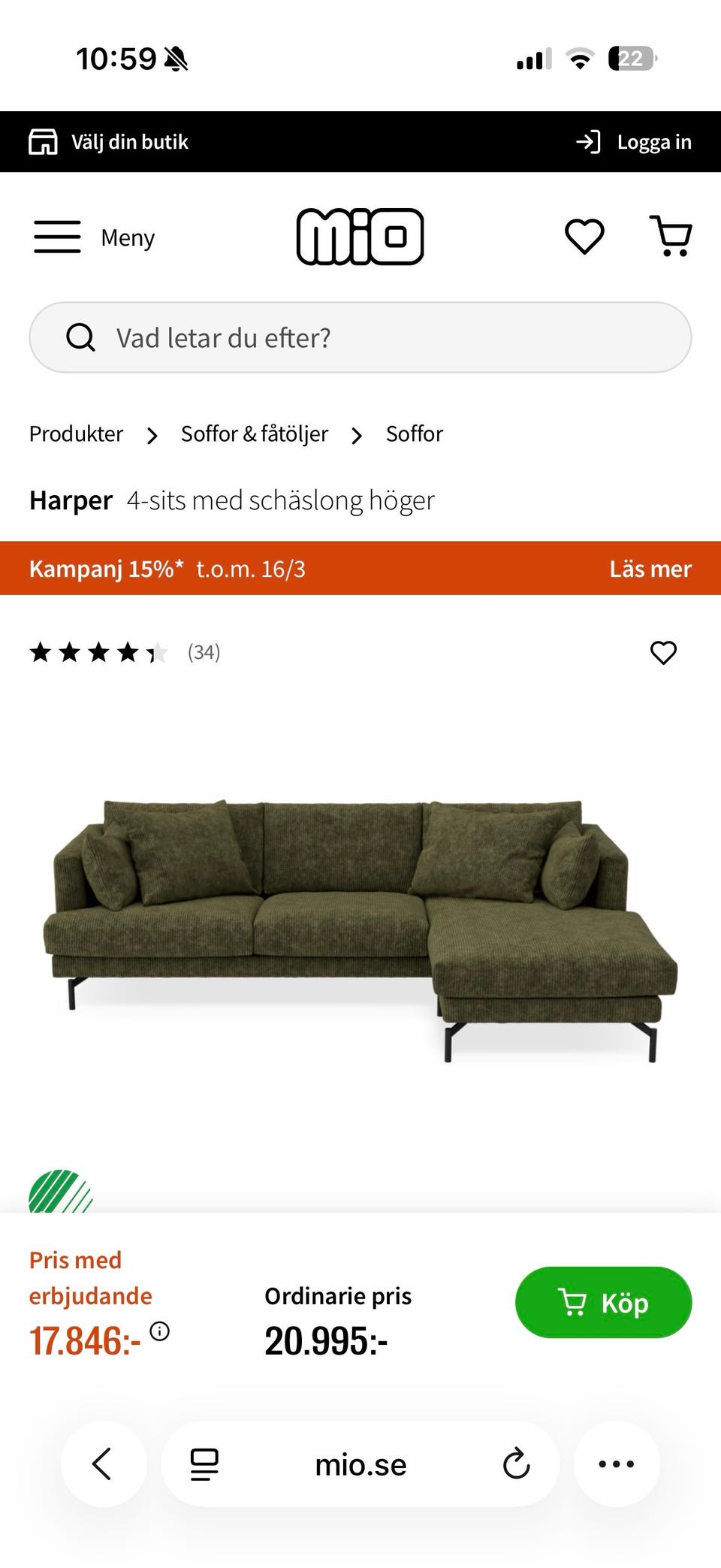The width and height of the screenshot is (721, 1568).
Task: Open the Produkter breadcrumb link
Action: pos(75,434)
